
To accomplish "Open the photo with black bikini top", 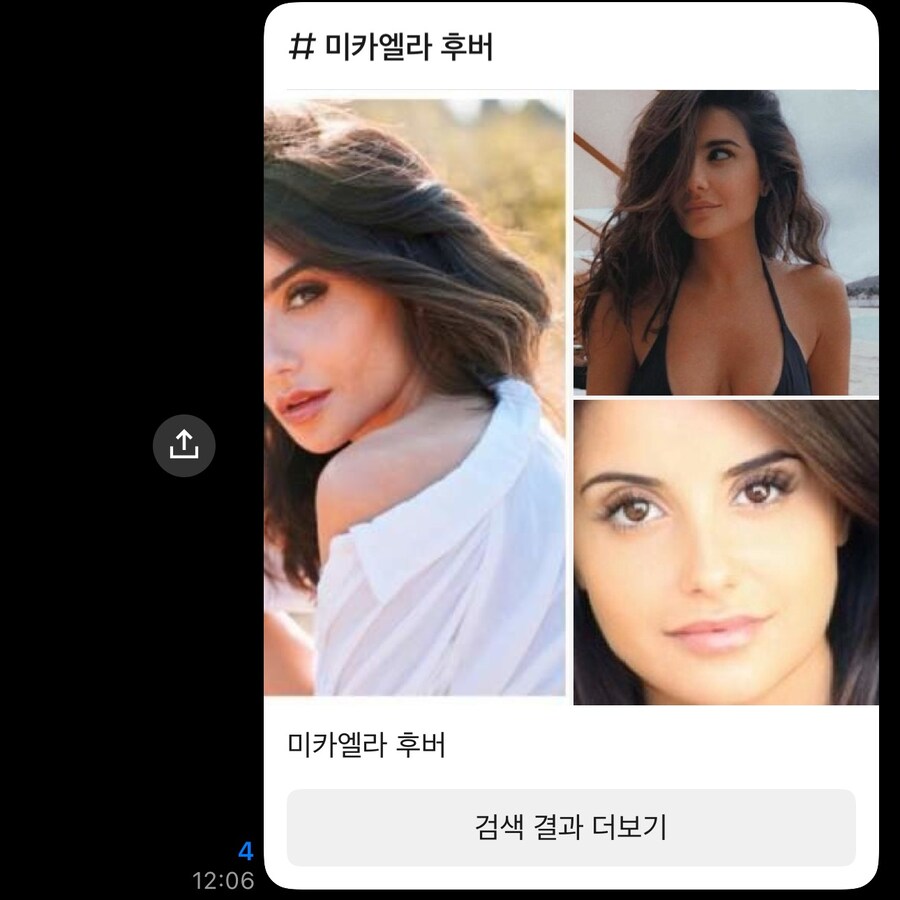I will [726, 243].
